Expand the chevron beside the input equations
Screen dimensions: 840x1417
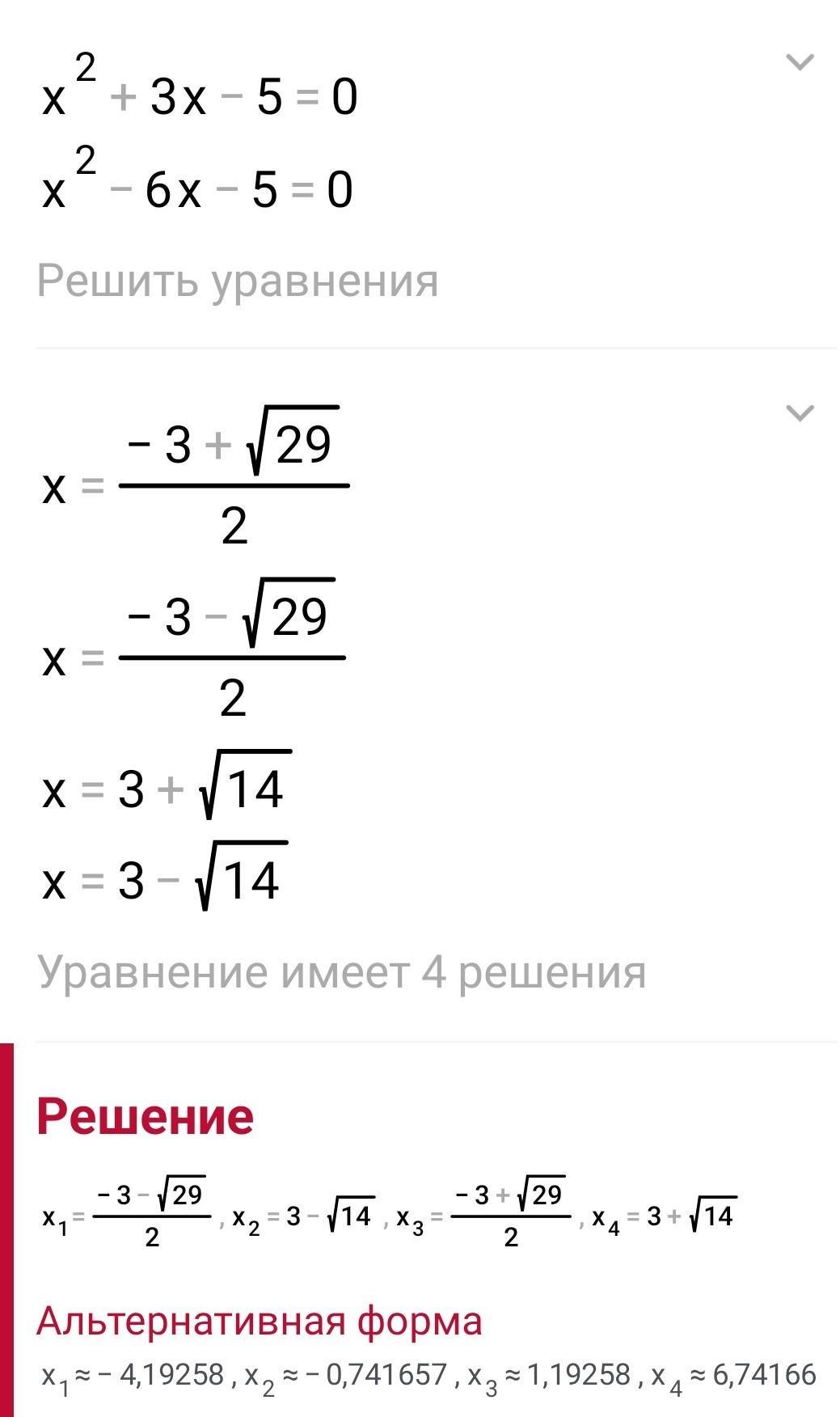[800, 62]
